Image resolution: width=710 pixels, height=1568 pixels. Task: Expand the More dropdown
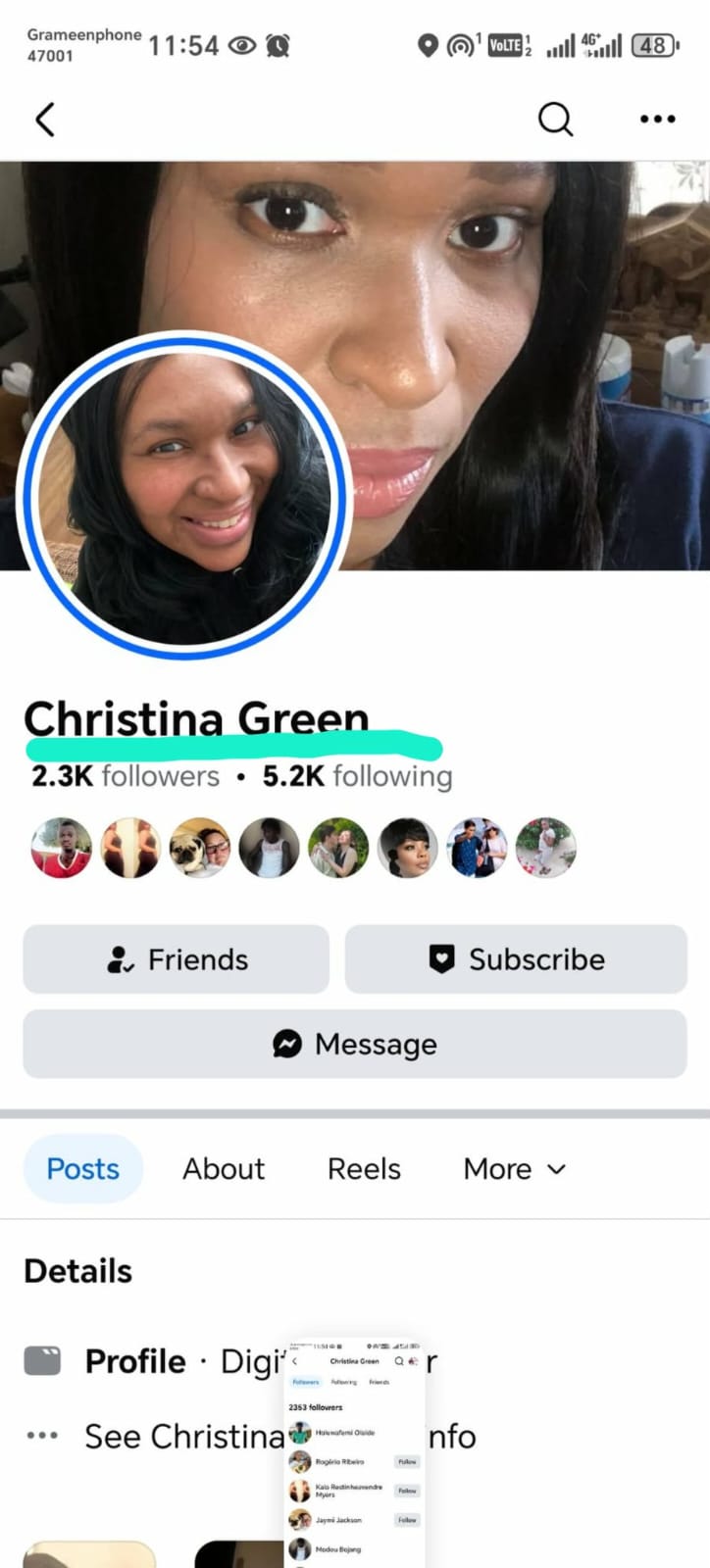514,1169
